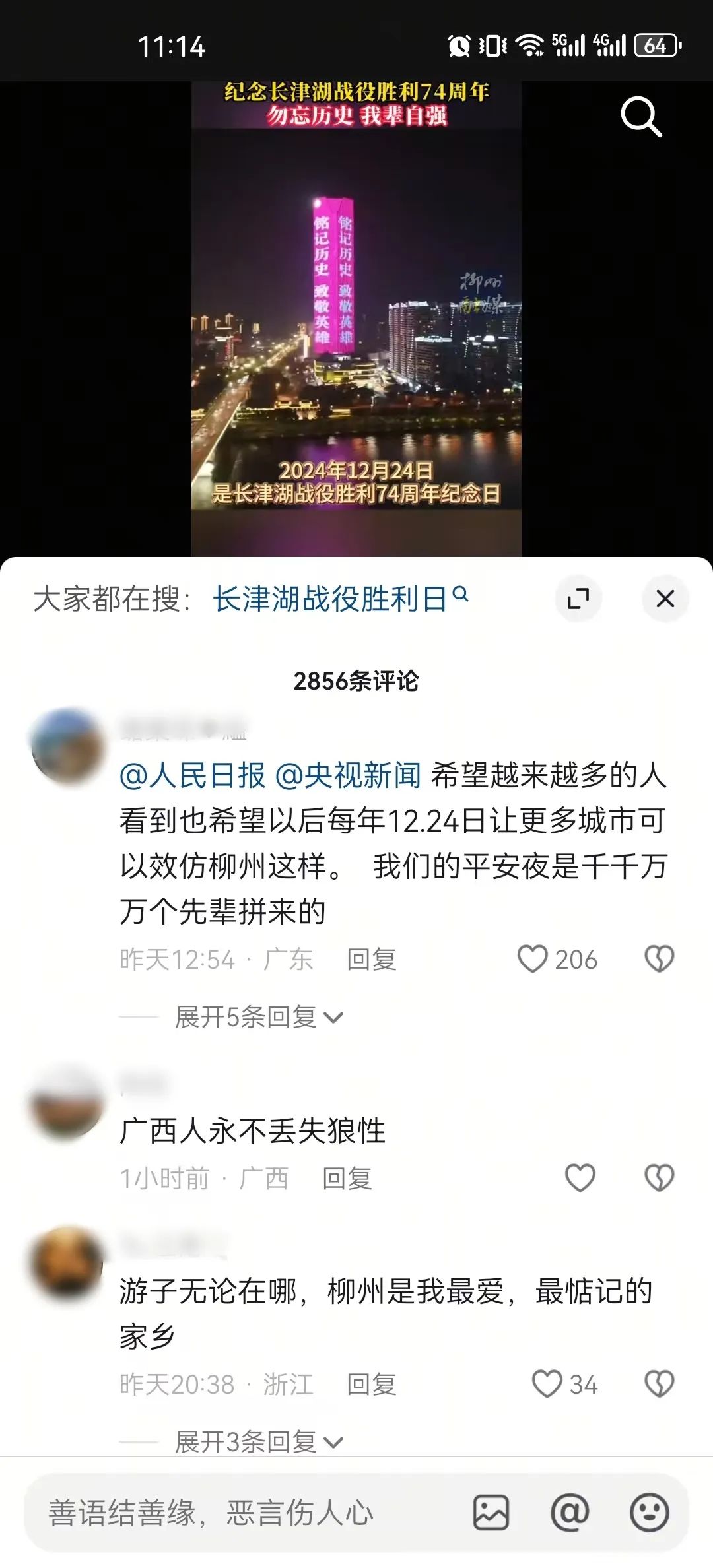713x1568 pixels.
Task: Dislike the comment posted from 广东
Action: 659,959
